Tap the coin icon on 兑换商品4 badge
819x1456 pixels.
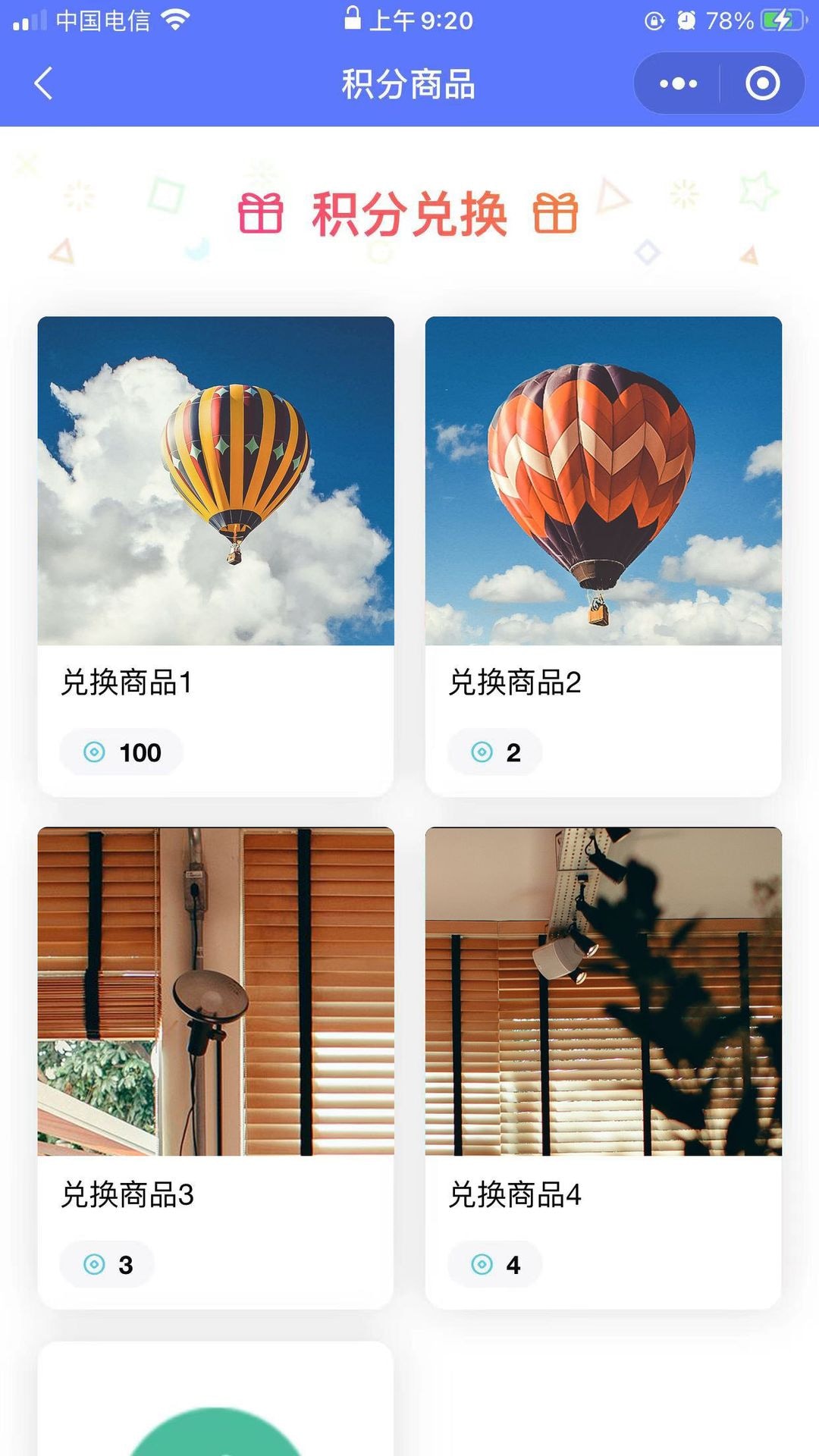(x=481, y=1264)
